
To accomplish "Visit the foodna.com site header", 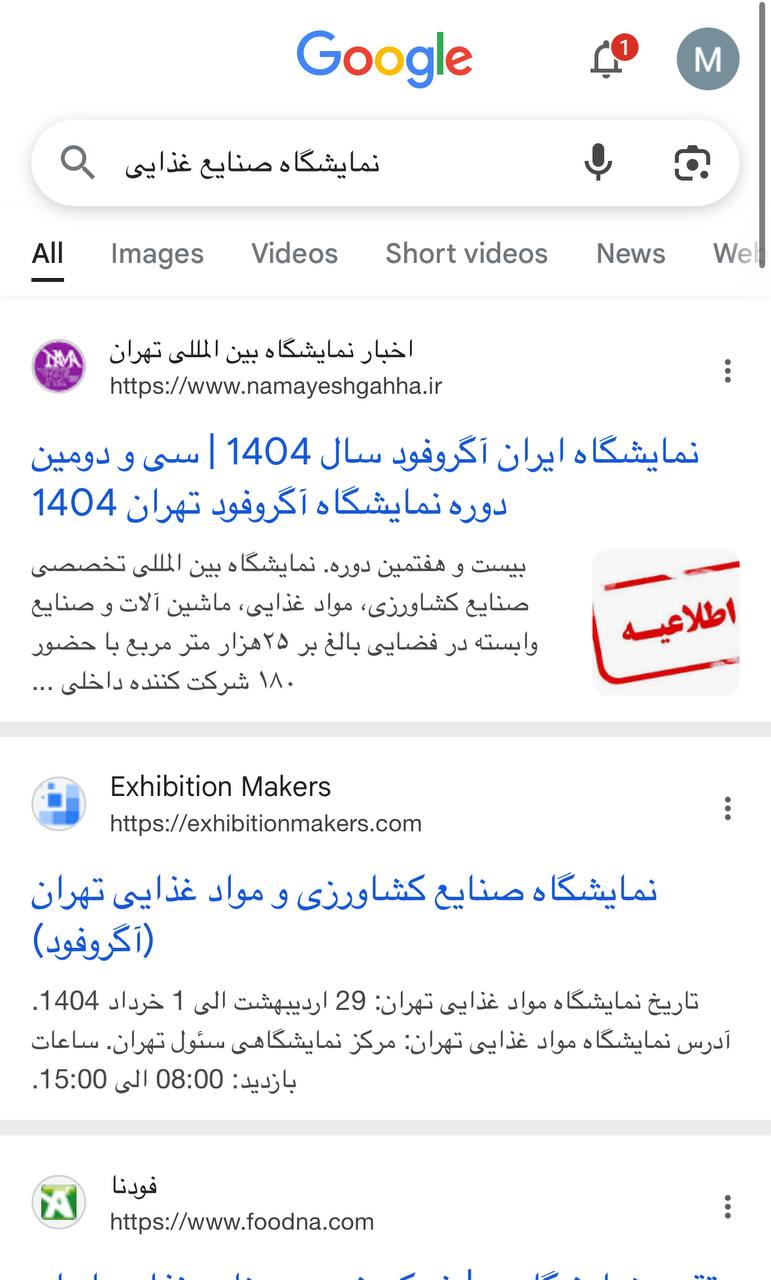I will click(x=240, y=1205).
